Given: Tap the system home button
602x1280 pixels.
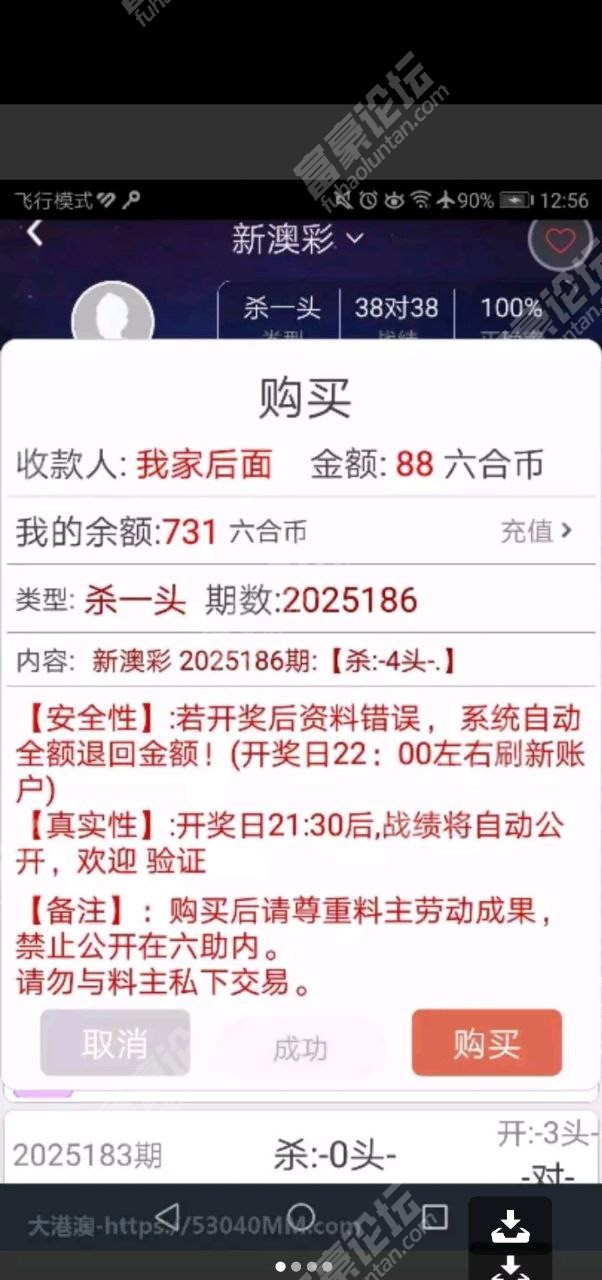Looking at the screenshot, I should click(x=301, y=1217).
